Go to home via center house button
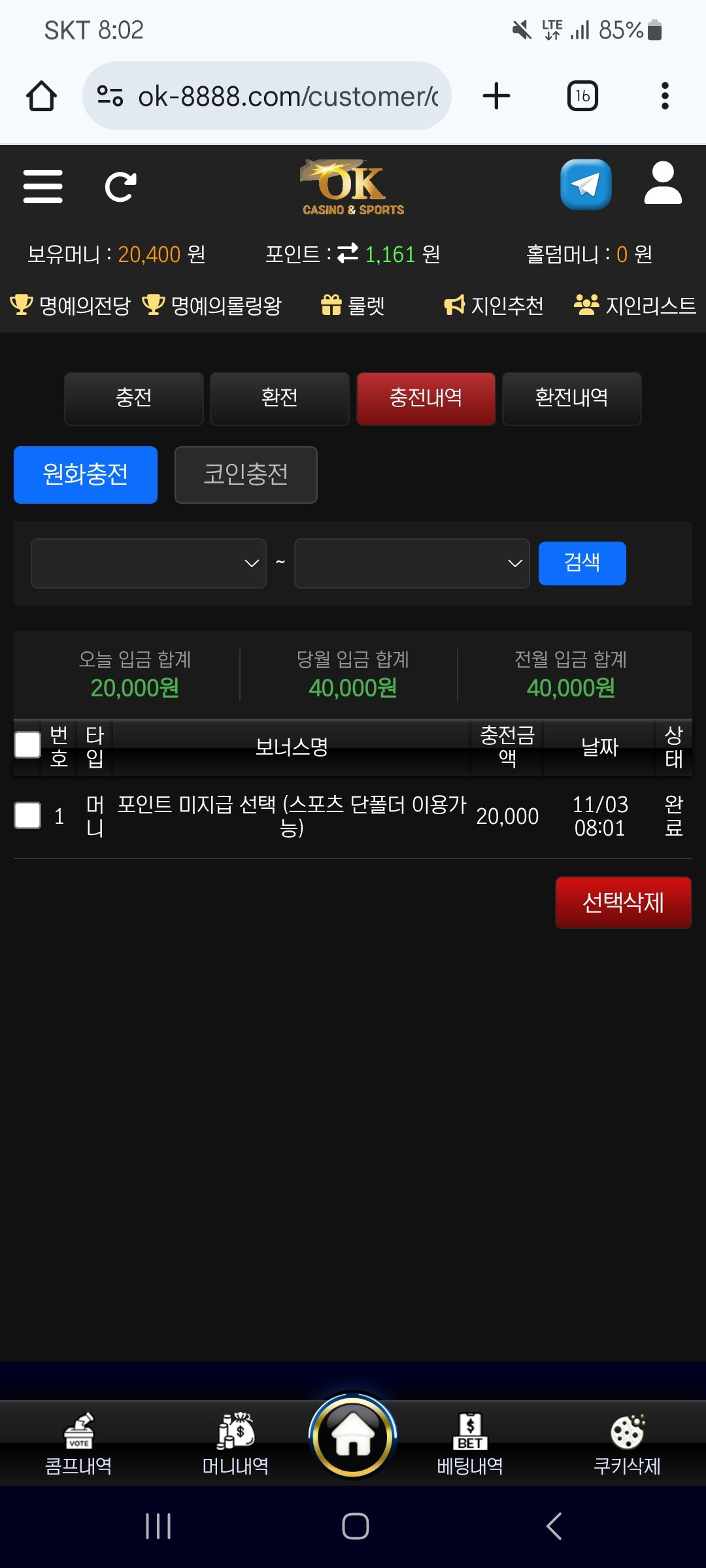Image resolution: width=706 pixels, height=1568 pixels. click(x=353, y=1436)
